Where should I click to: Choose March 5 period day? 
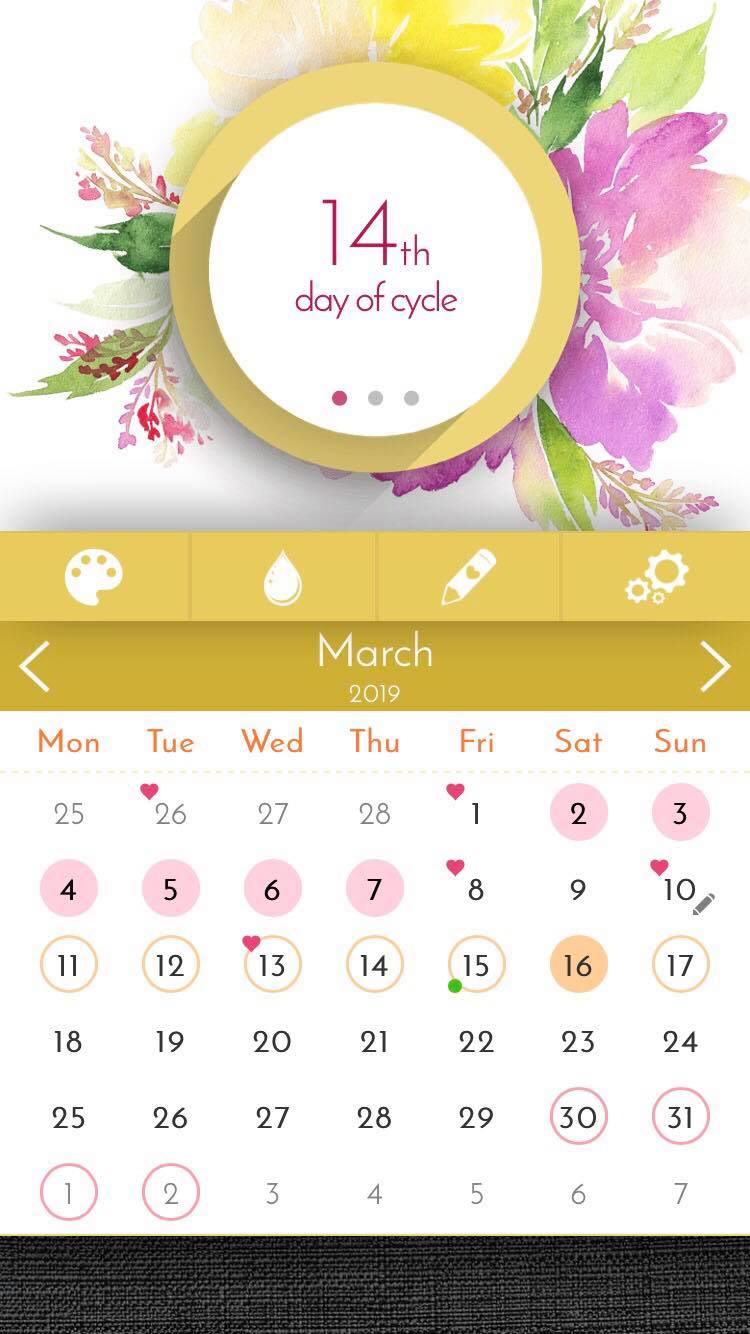(170, 889)
